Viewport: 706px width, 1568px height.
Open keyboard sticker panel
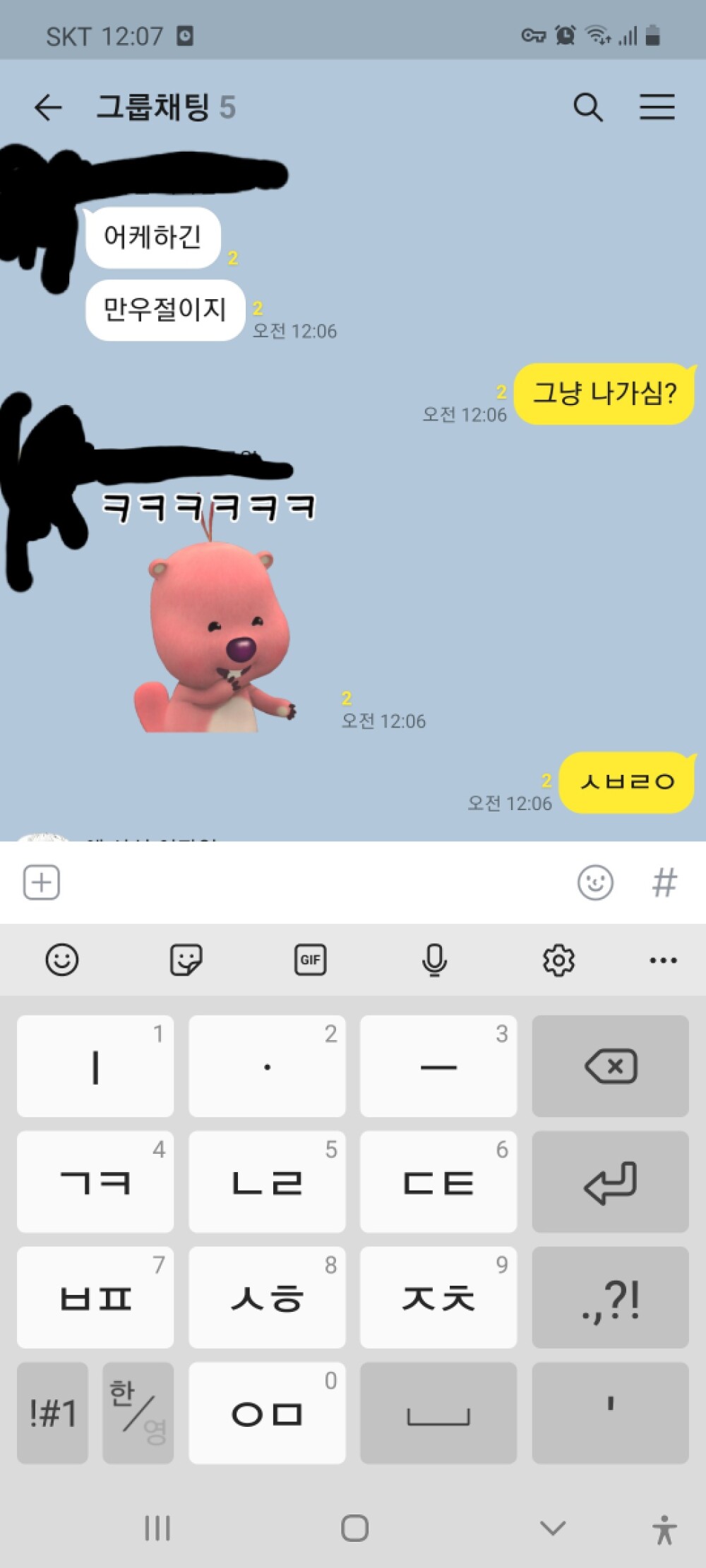tap(186, 960)
